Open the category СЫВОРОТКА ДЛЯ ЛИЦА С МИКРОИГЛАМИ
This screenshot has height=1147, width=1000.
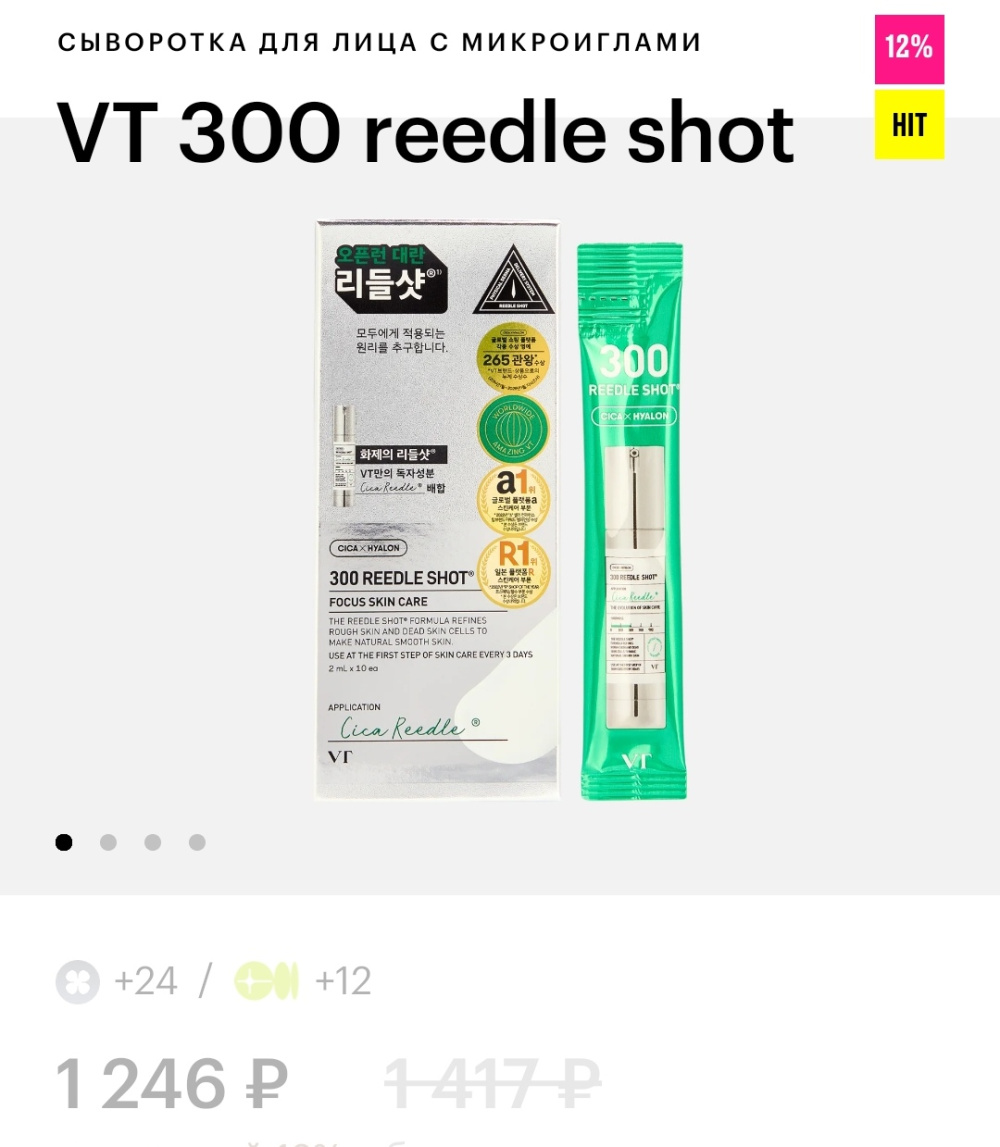(376, 42)
